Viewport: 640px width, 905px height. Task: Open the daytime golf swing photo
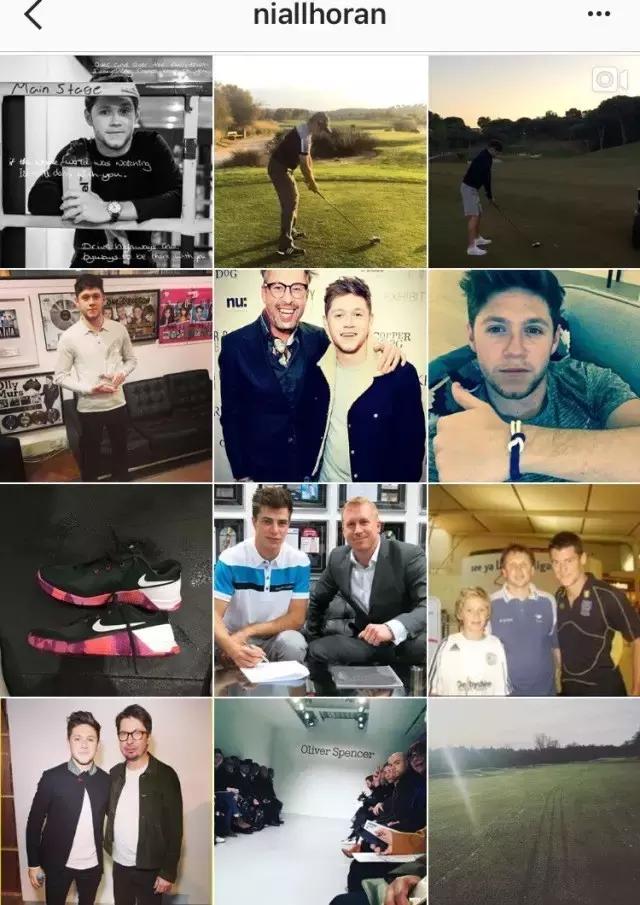point(320,161)
